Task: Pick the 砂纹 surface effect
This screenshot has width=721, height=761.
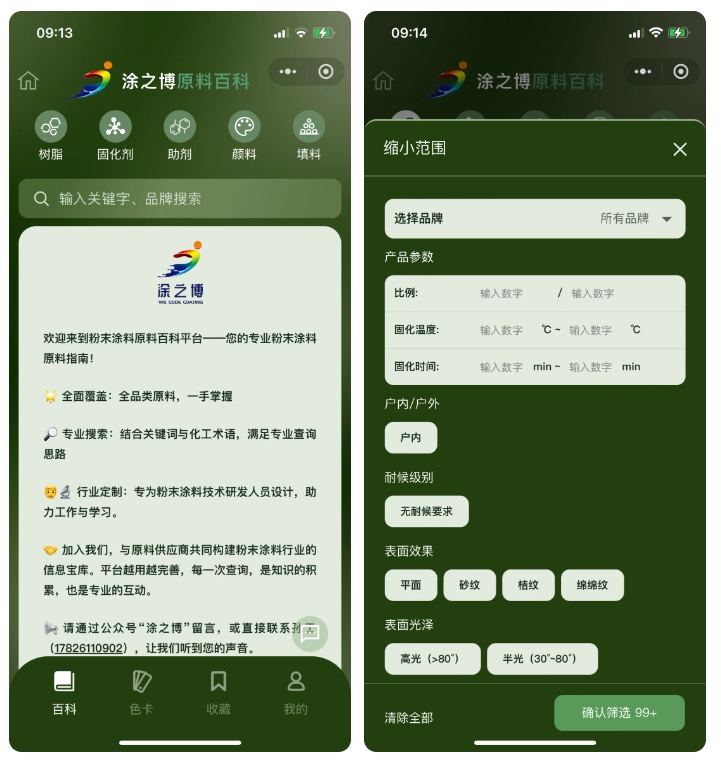Action: coord(470,585)
